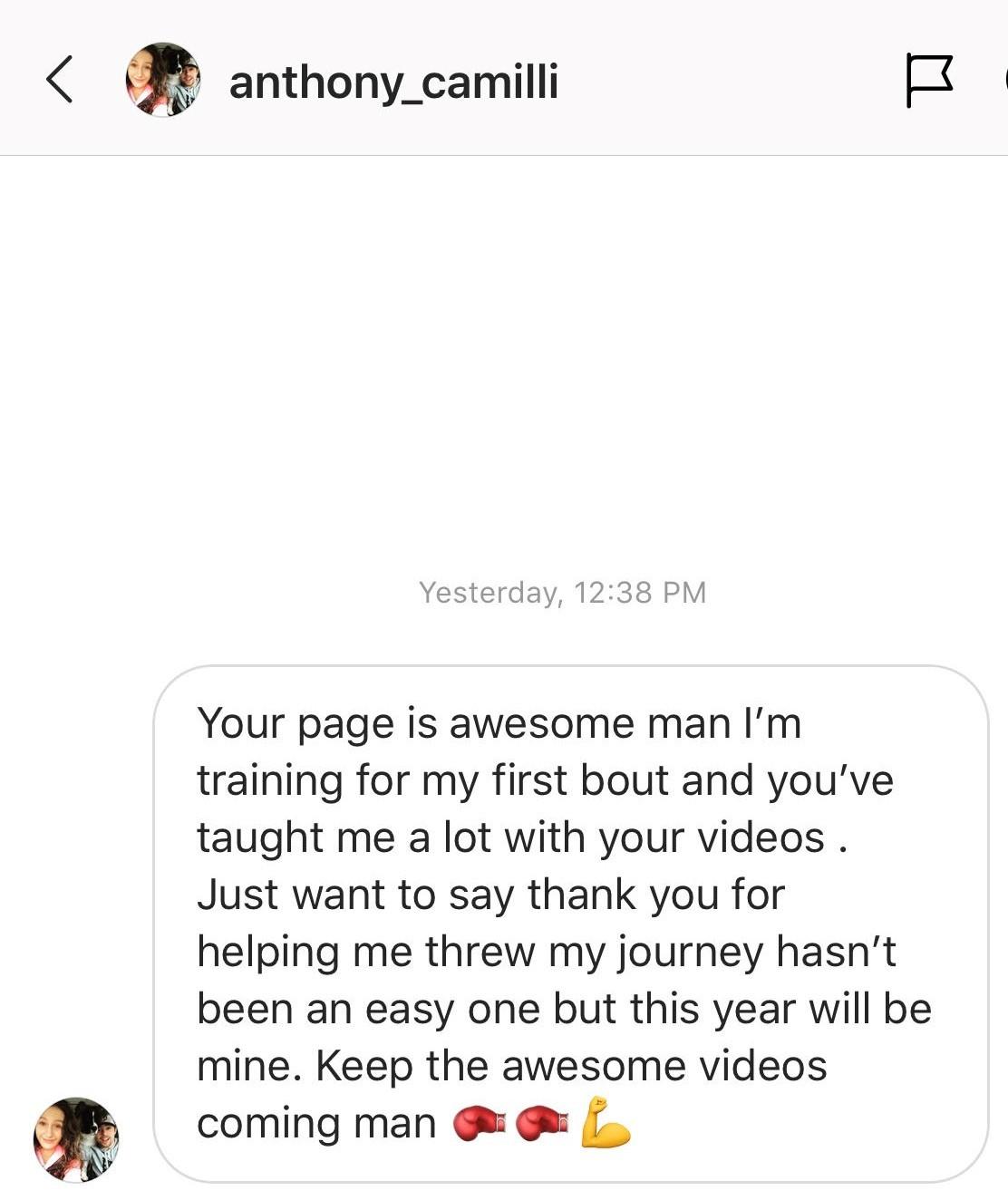Open anthony_camilli's profile from the header
1008x1200 pixels.
(x=393, y=82)
